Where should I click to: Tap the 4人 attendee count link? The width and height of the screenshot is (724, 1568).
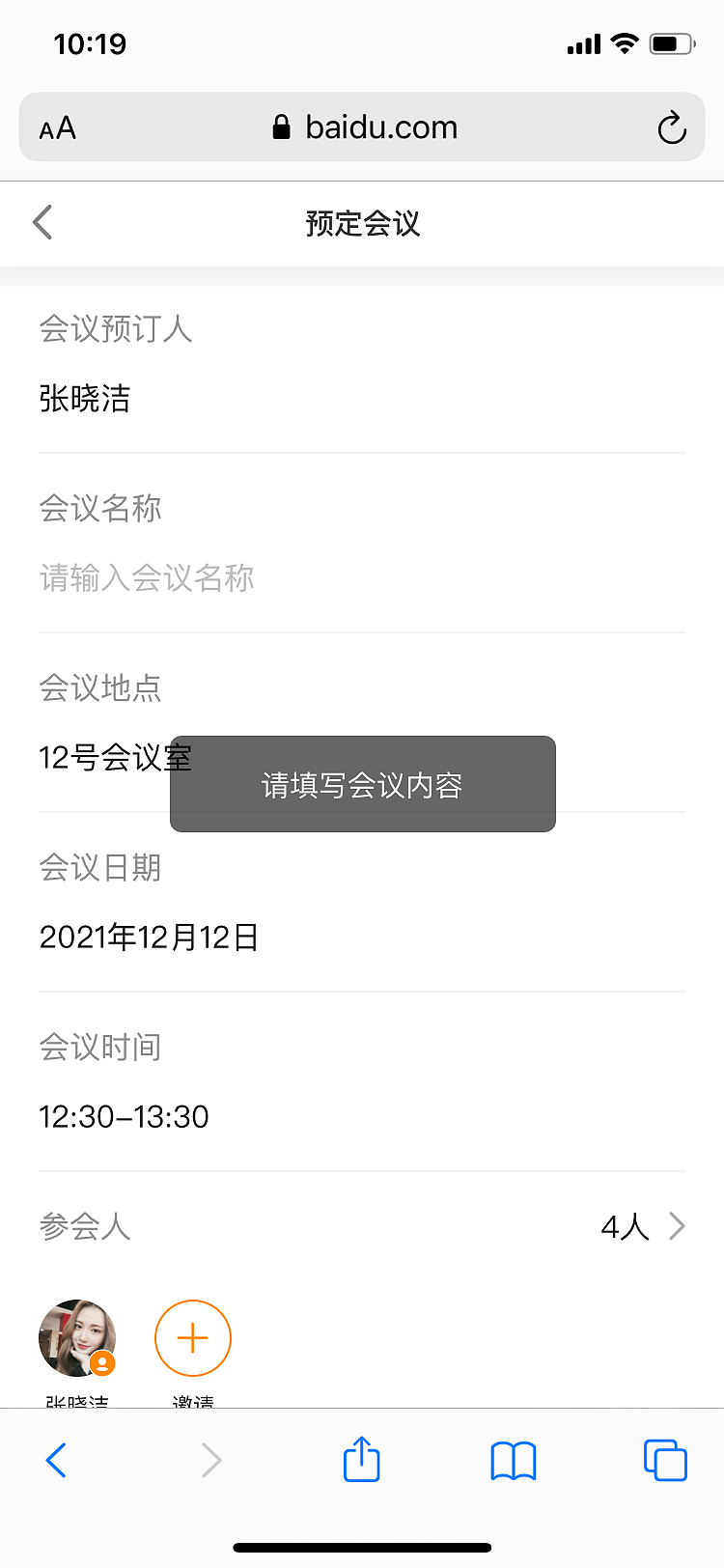pos(623,1226)
